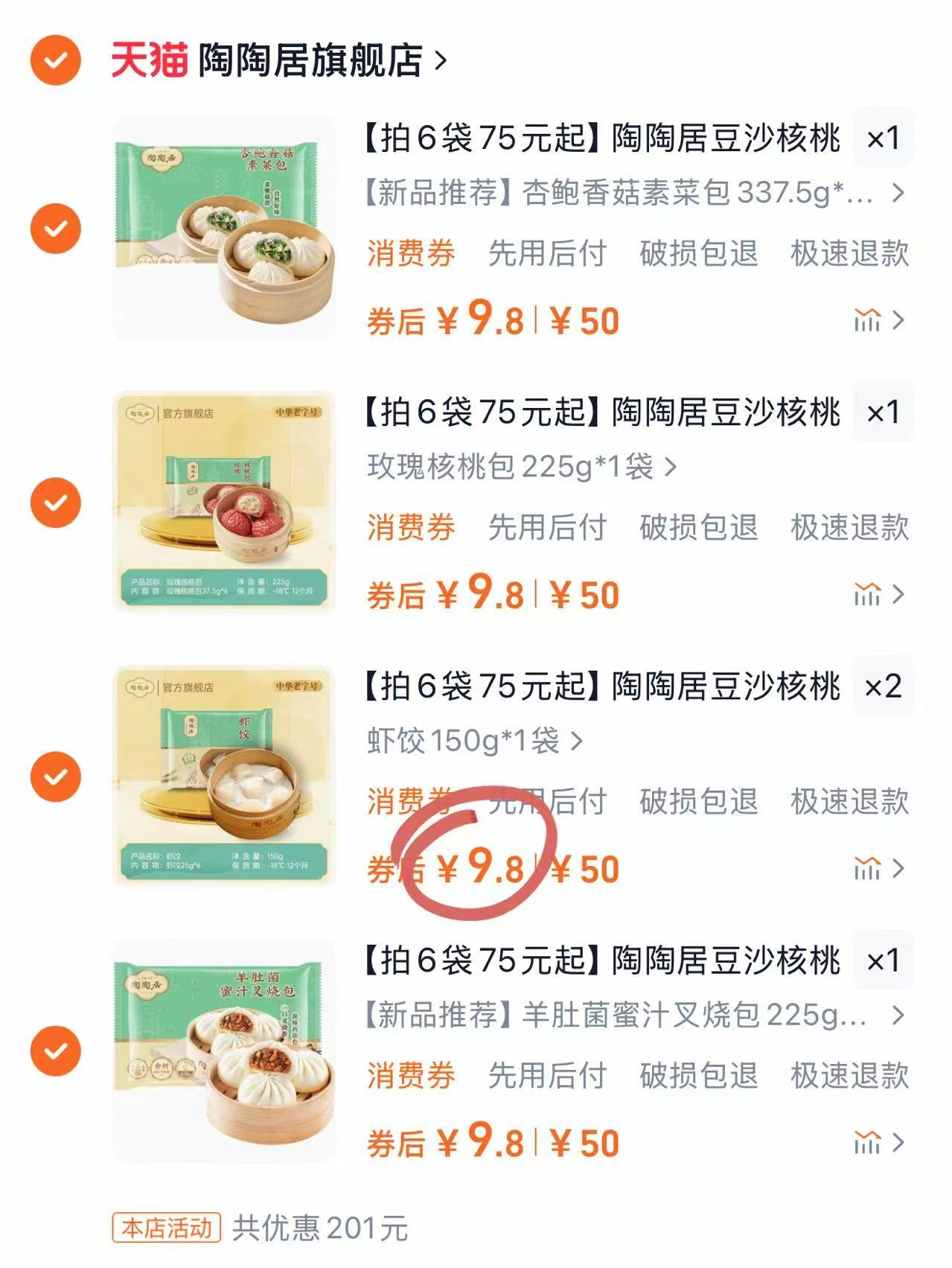Deselect the 杏鲍香菇素菜包 item checkbox

coord(55,228)
